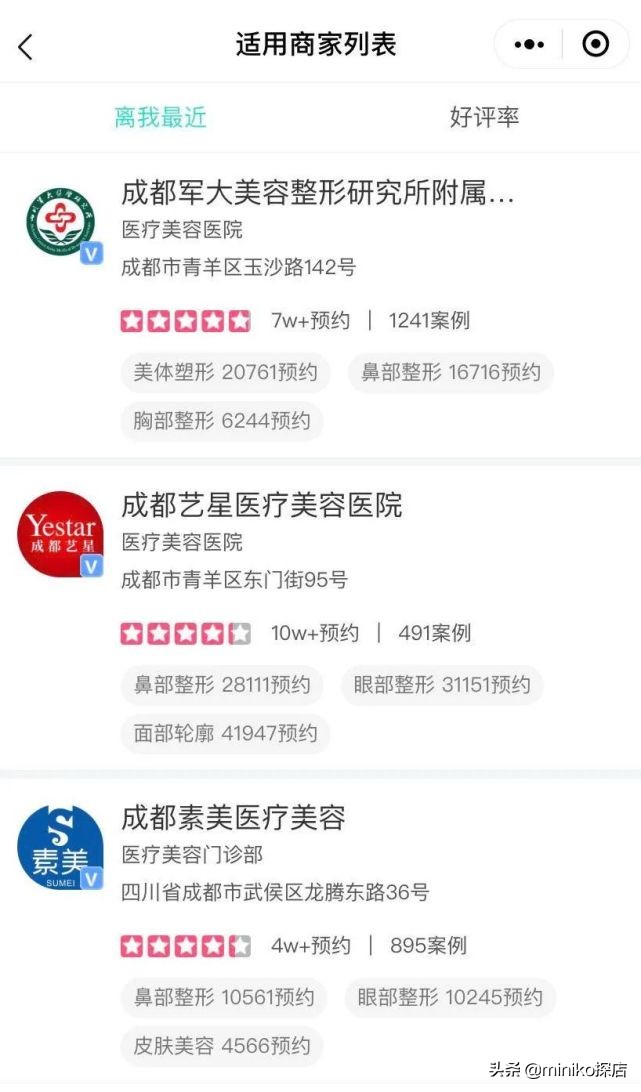This screenshot has width=641, height=1092.
Task: Go back from the 适用商家列表 page
Action: [x=26, y=46]
